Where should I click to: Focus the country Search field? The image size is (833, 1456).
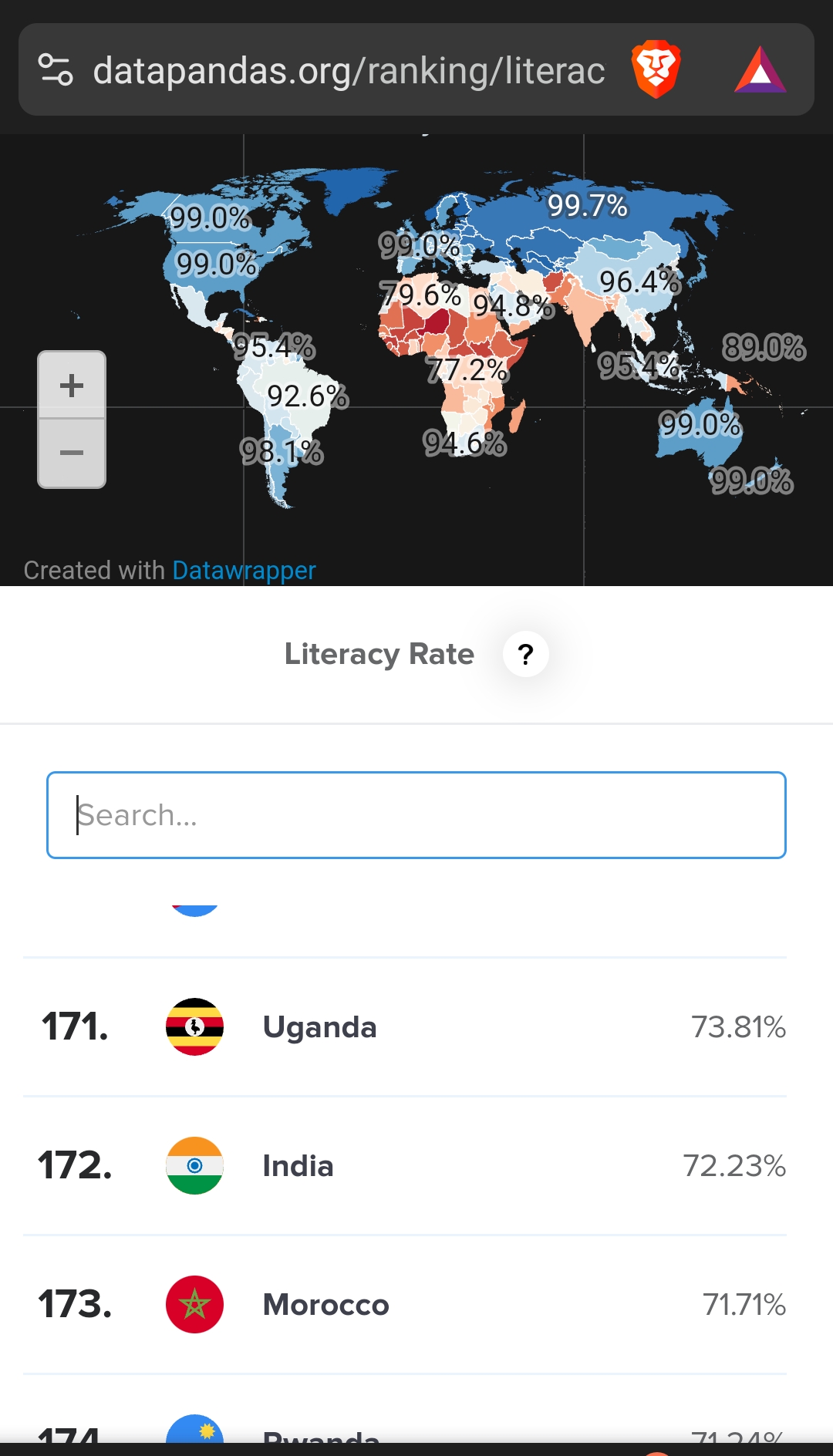(416, 815)
